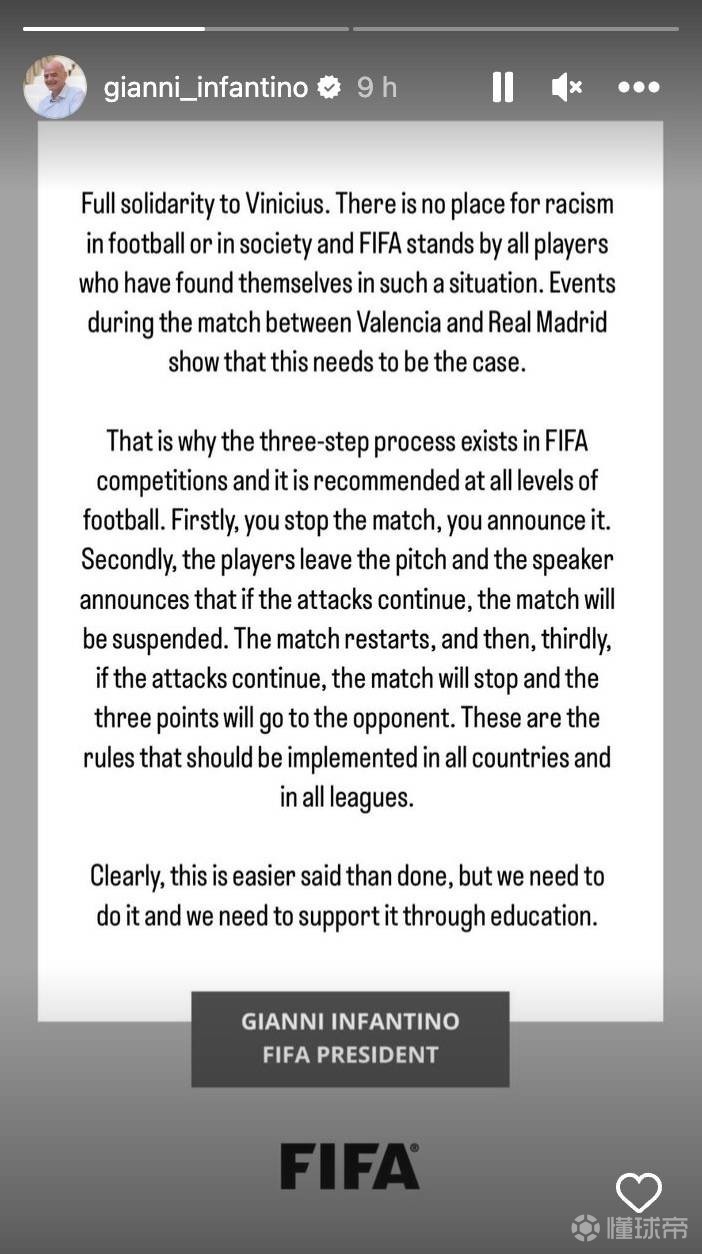Tap the gianni_infantino username

point(206,88)
